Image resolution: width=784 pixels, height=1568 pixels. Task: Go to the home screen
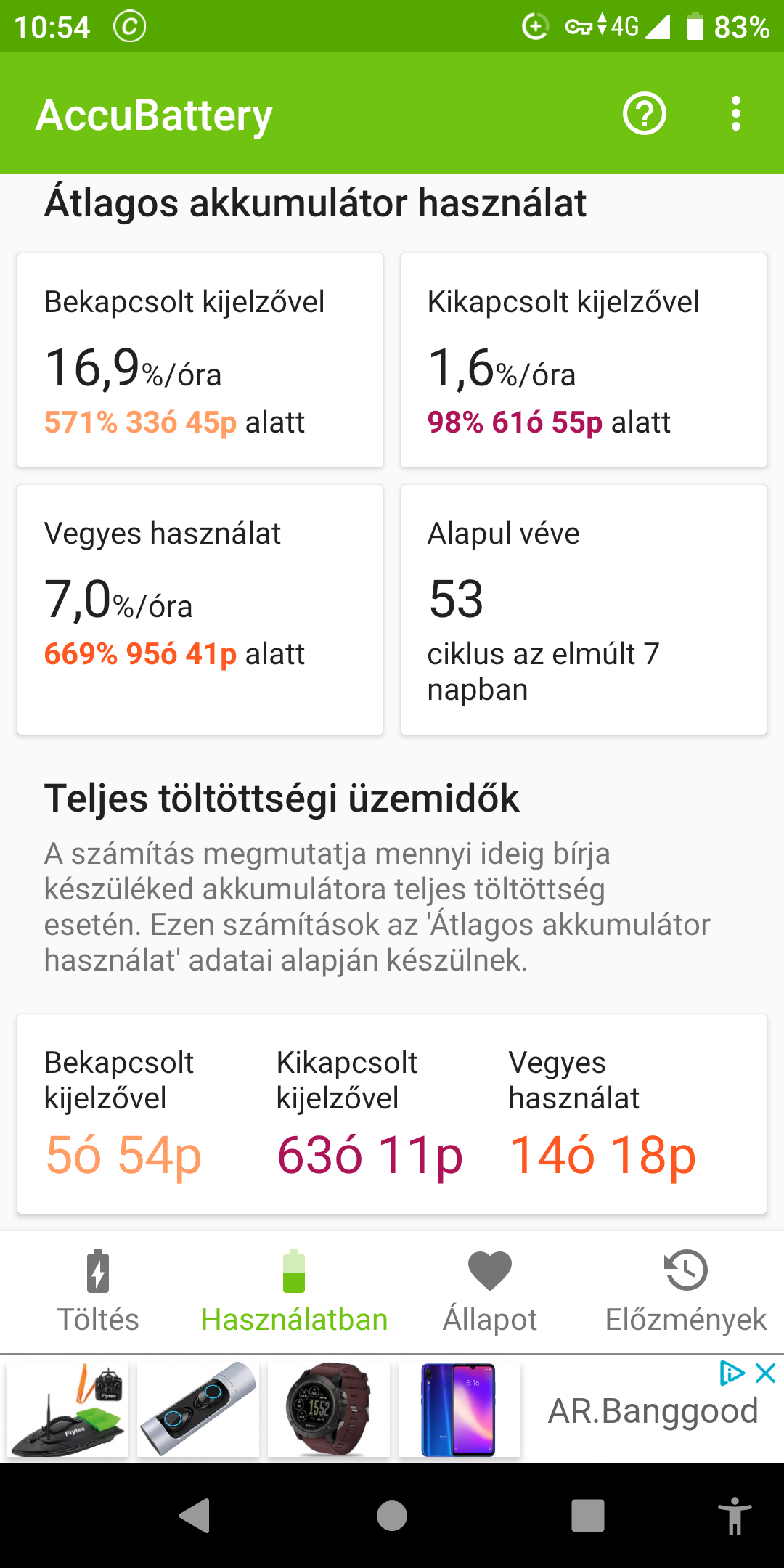click(392, 1516)
